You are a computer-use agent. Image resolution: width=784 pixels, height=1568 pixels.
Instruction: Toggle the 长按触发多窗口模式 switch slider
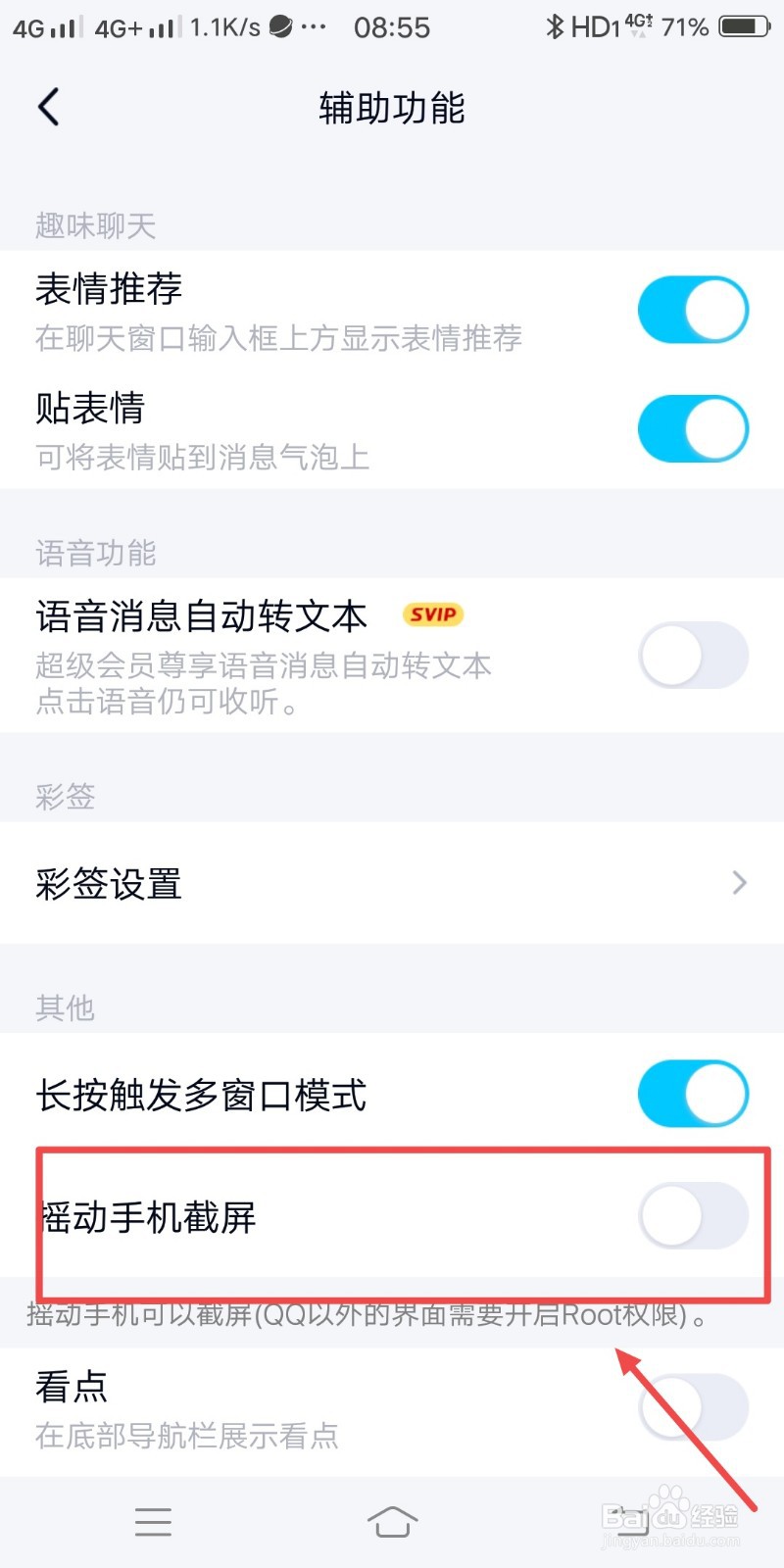coord(693,1094)
